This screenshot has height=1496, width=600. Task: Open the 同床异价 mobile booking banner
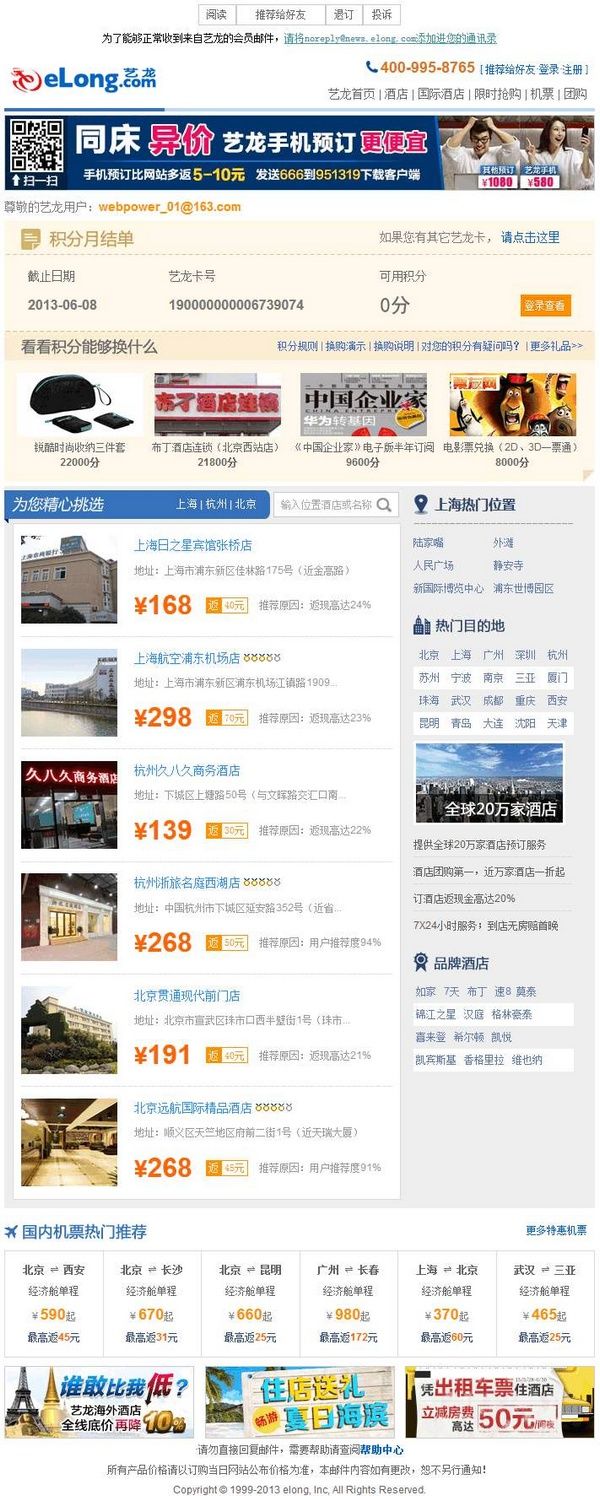tap(300, 152)
